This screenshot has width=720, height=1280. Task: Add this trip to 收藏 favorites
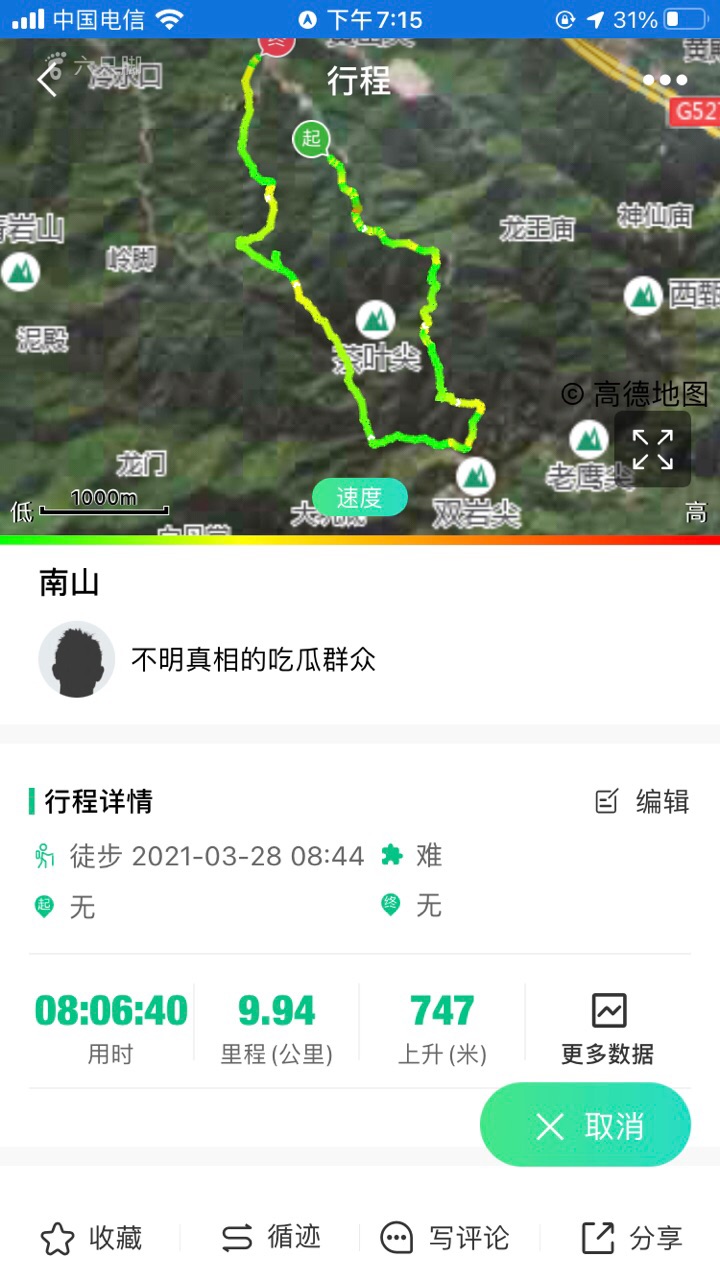(92, 1238)
